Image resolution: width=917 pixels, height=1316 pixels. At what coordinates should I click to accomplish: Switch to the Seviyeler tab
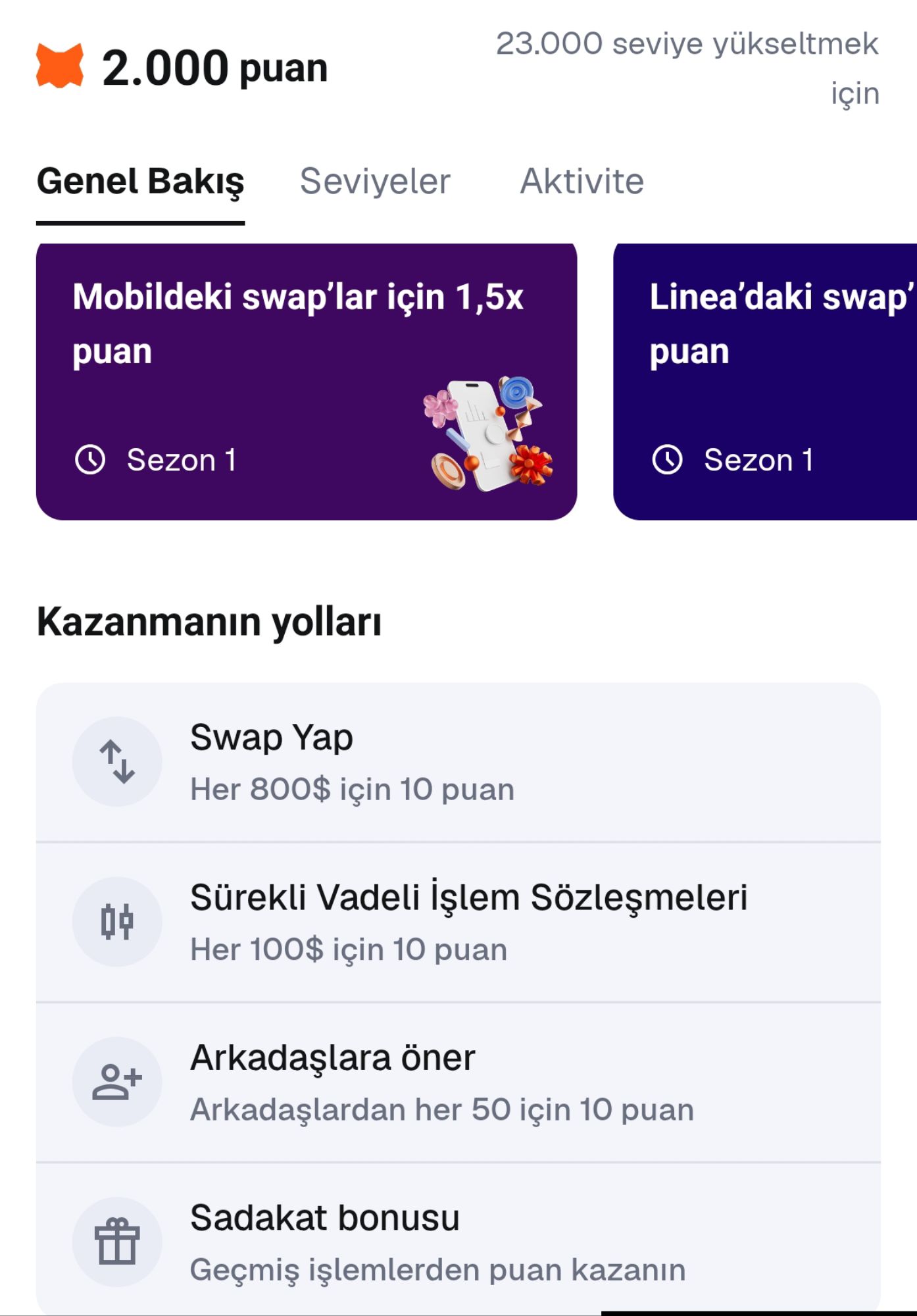(x=375, y=182)
